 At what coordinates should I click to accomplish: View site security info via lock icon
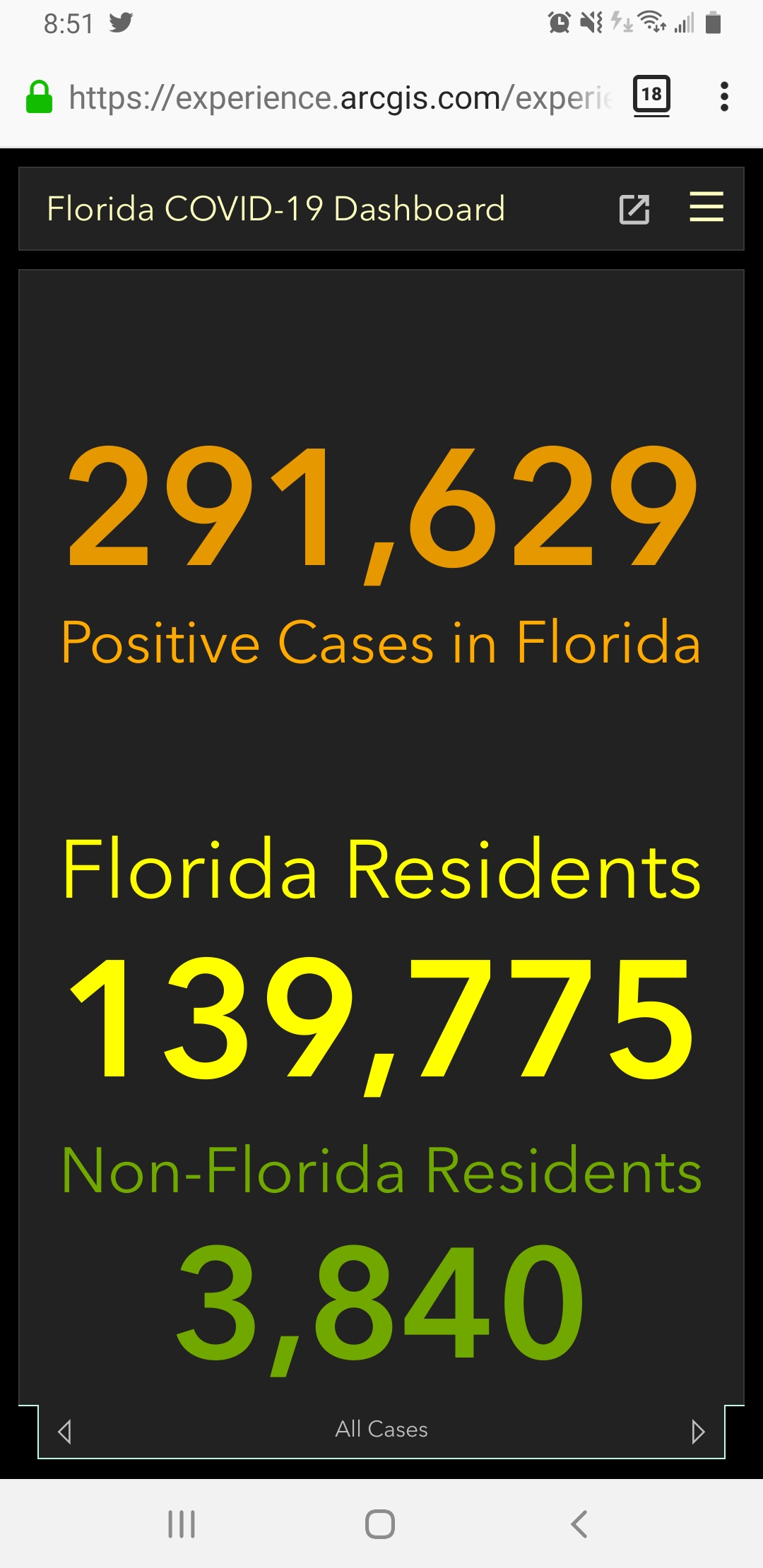coord(40,97)
